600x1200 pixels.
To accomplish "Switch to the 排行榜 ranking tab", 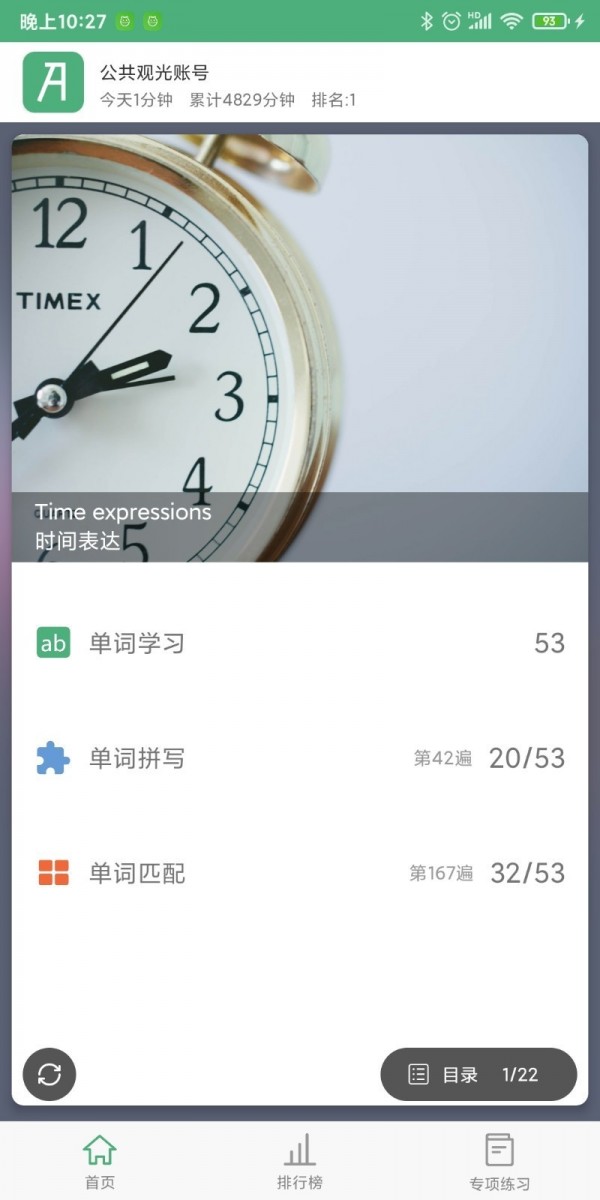I will (x=300, y=1161).
